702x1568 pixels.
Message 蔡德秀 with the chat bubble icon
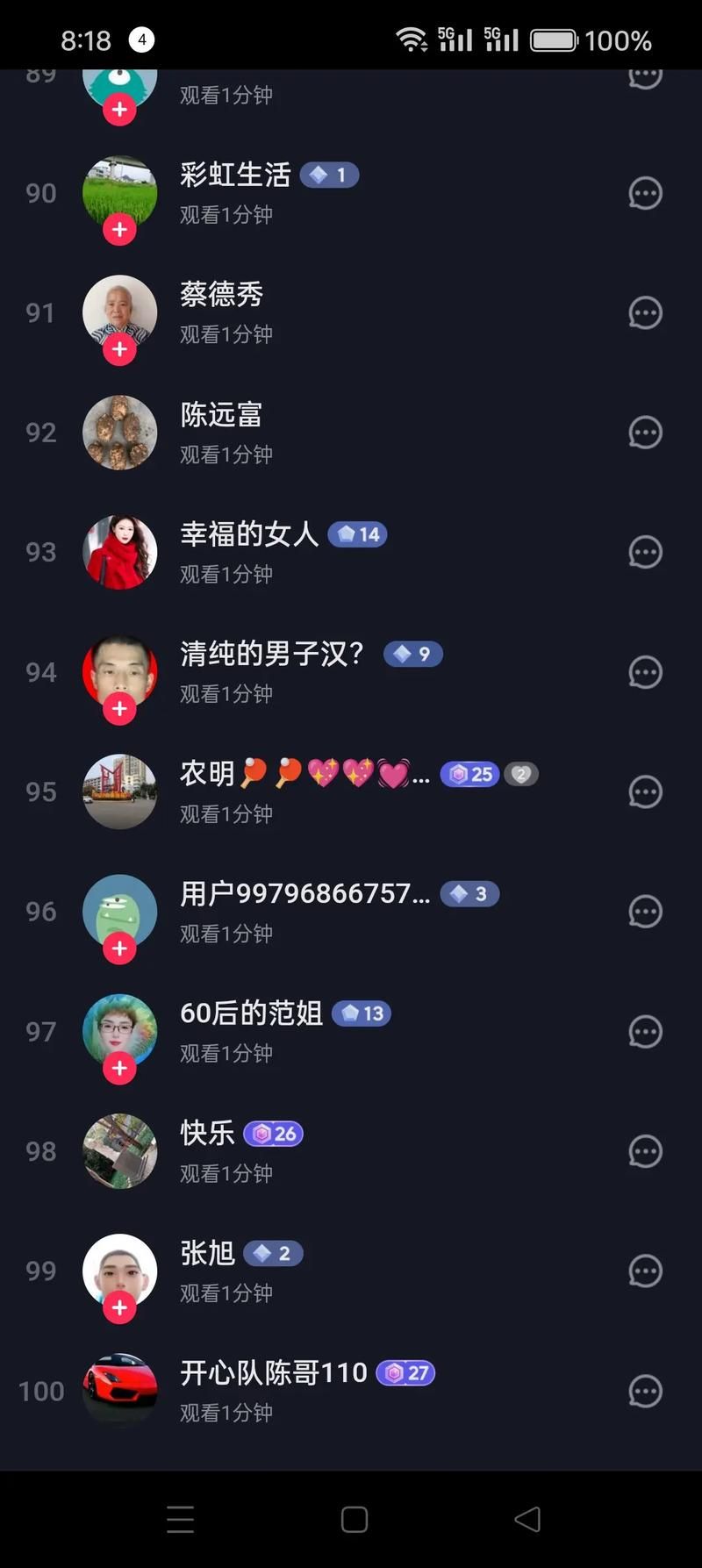click(x=645, y=313)
